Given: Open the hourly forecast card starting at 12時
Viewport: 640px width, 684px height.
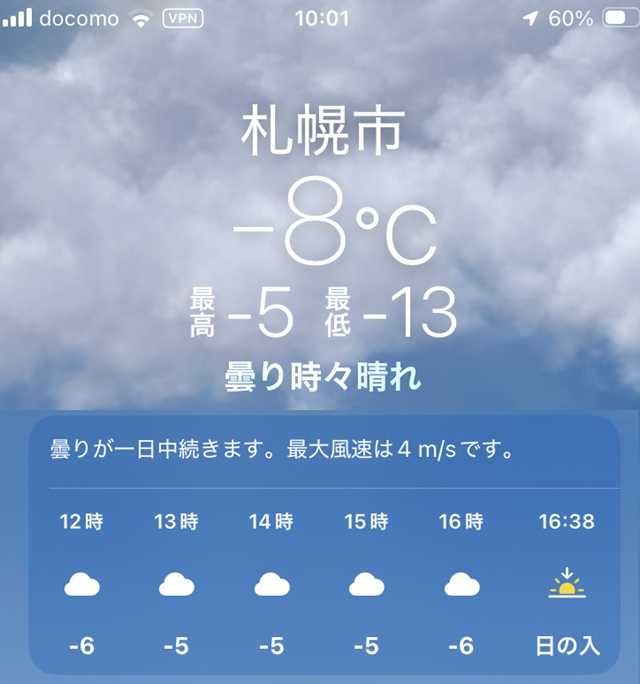Looking at the screenshot, I should 81,584.
